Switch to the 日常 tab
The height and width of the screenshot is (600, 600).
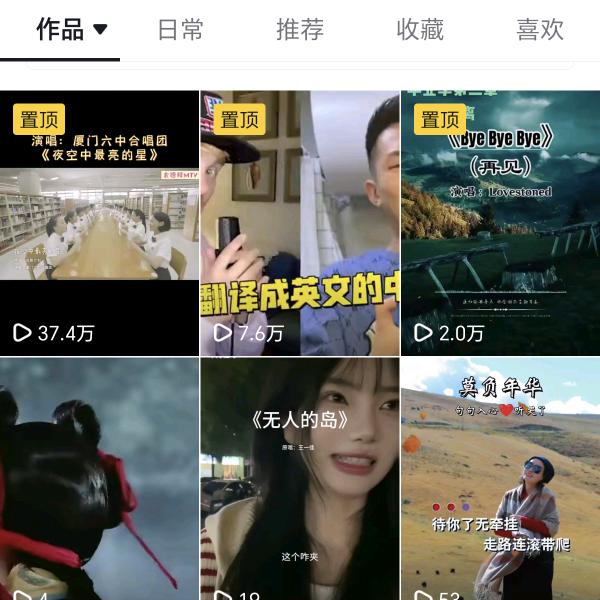click(181, 30)
